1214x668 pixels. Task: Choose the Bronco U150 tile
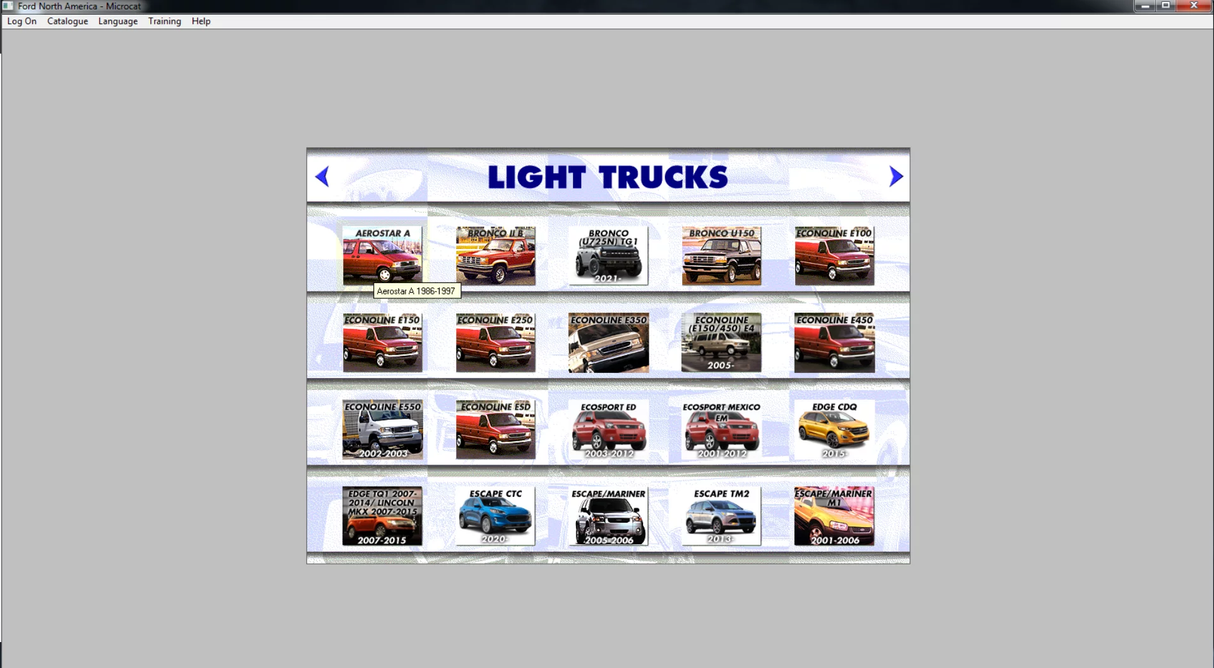tap(721, 255)
